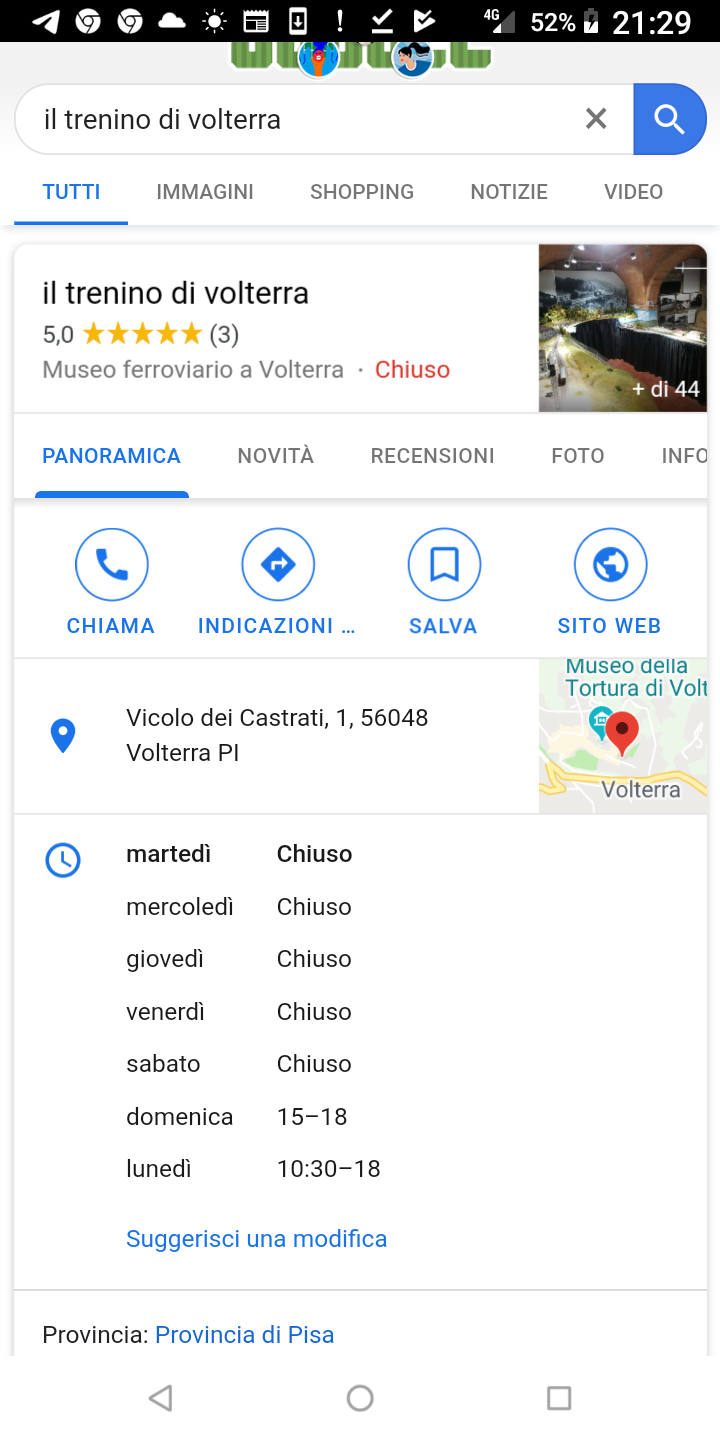Image resolution: width=720 pixels, height=1440 pixels.
Task: Open directions via Indicazioni icon
Action: [277, 564]
